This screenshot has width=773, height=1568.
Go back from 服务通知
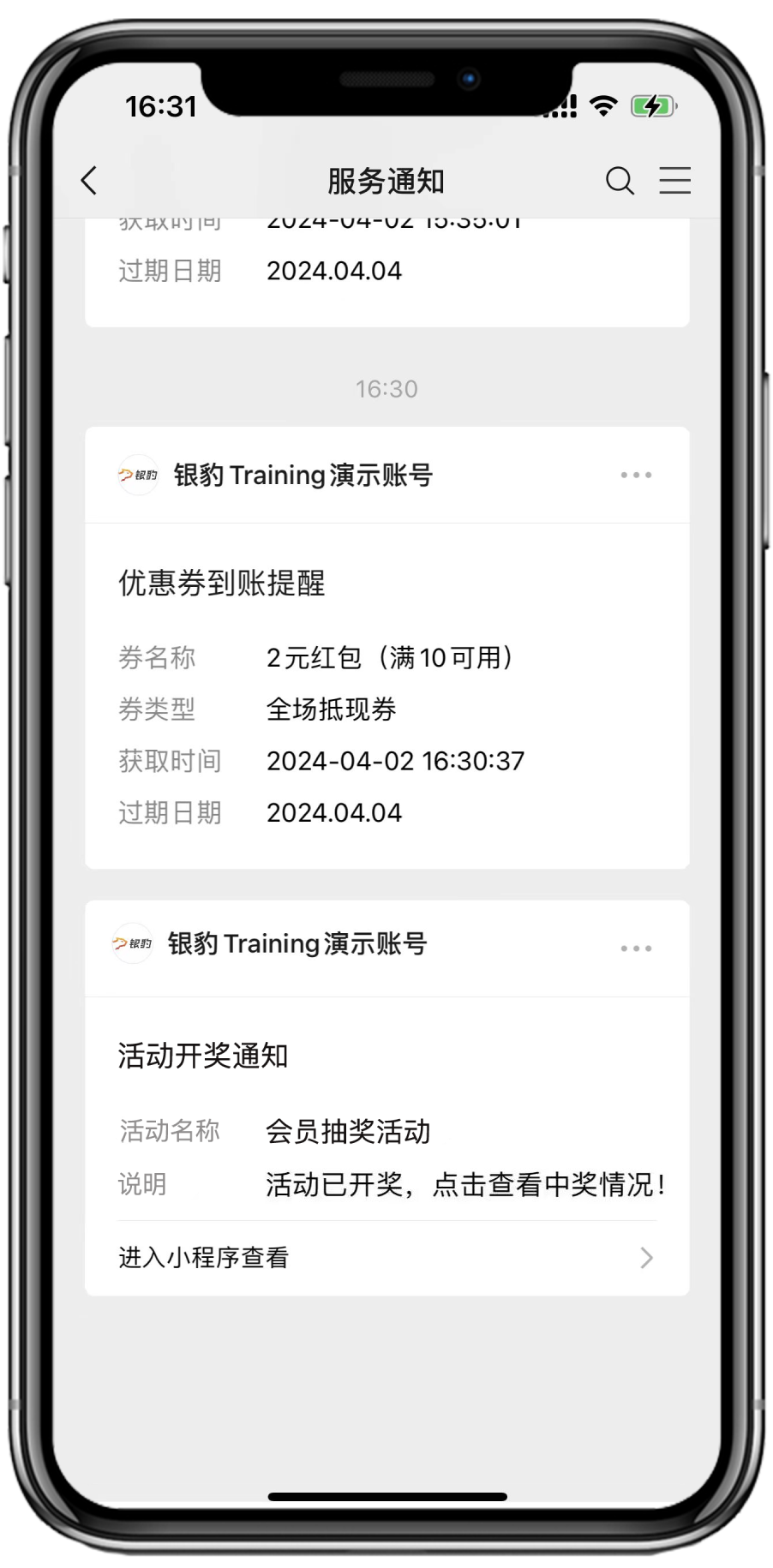click(89, 181)
